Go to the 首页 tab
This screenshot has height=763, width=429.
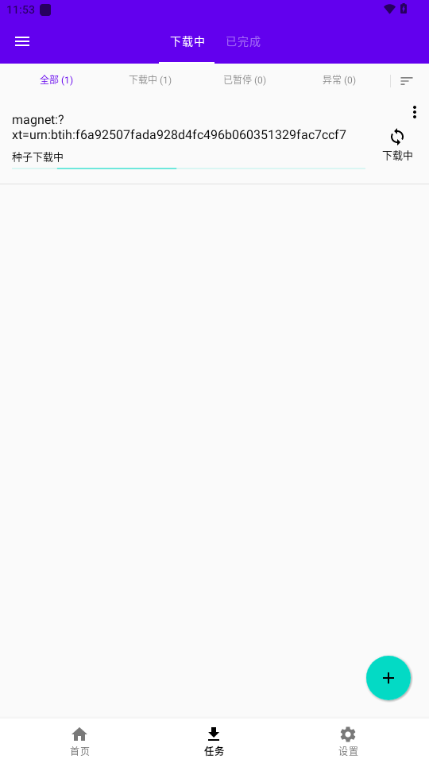pos(80,742)
